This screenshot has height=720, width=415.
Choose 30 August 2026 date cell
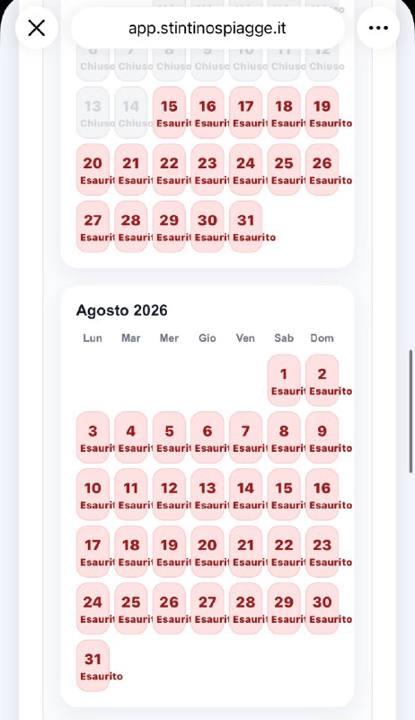click(322, 608)
